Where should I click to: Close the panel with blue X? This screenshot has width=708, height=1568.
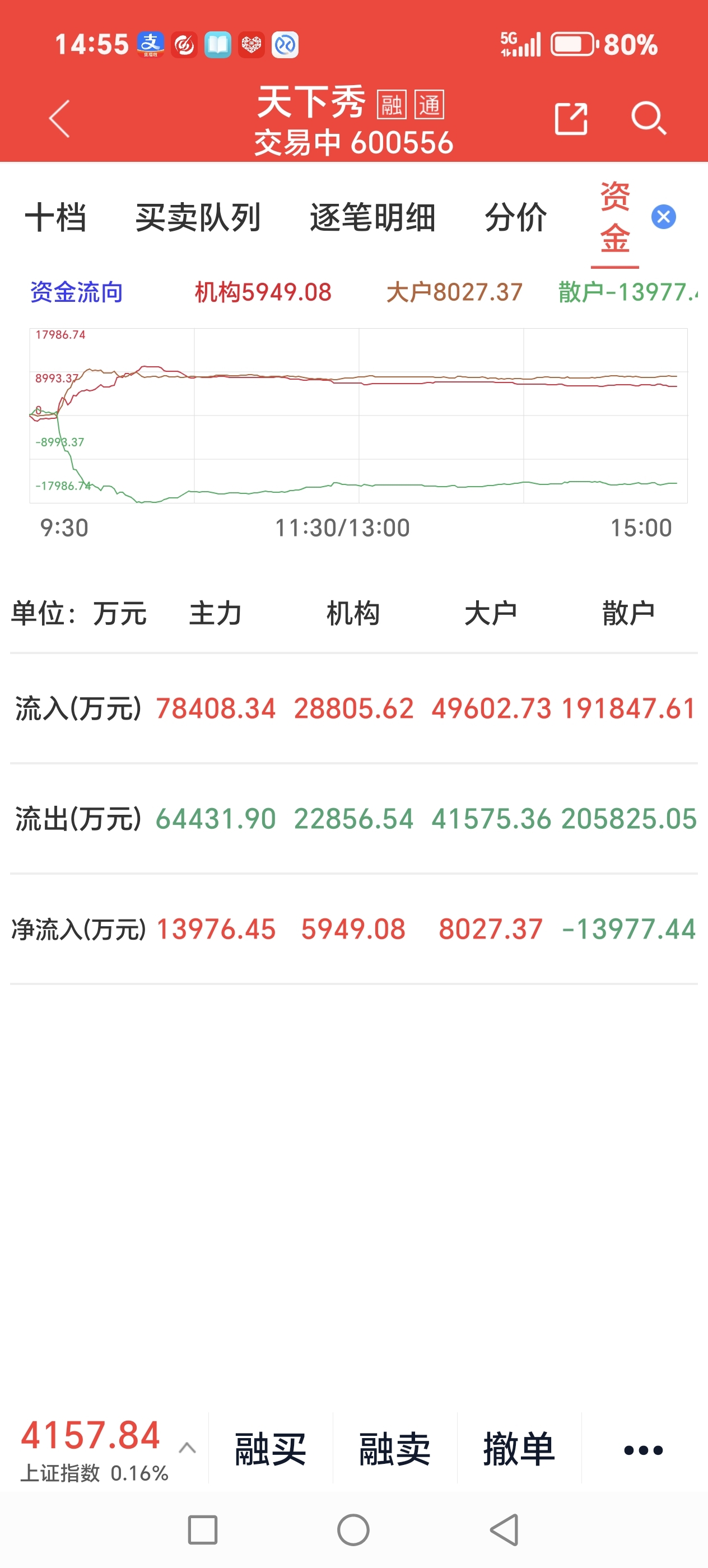coord(664,217)
